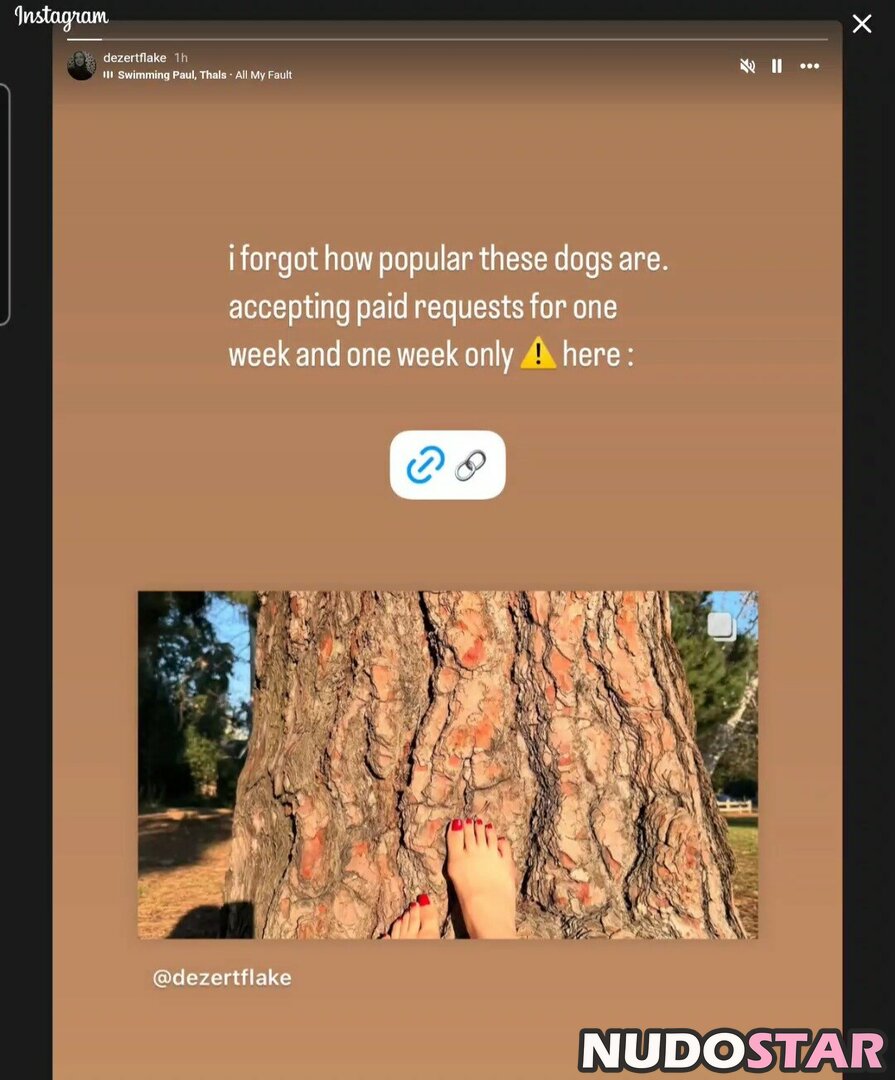Go to the Instagram home via logo
The image size is (895, 1080).
62,17
